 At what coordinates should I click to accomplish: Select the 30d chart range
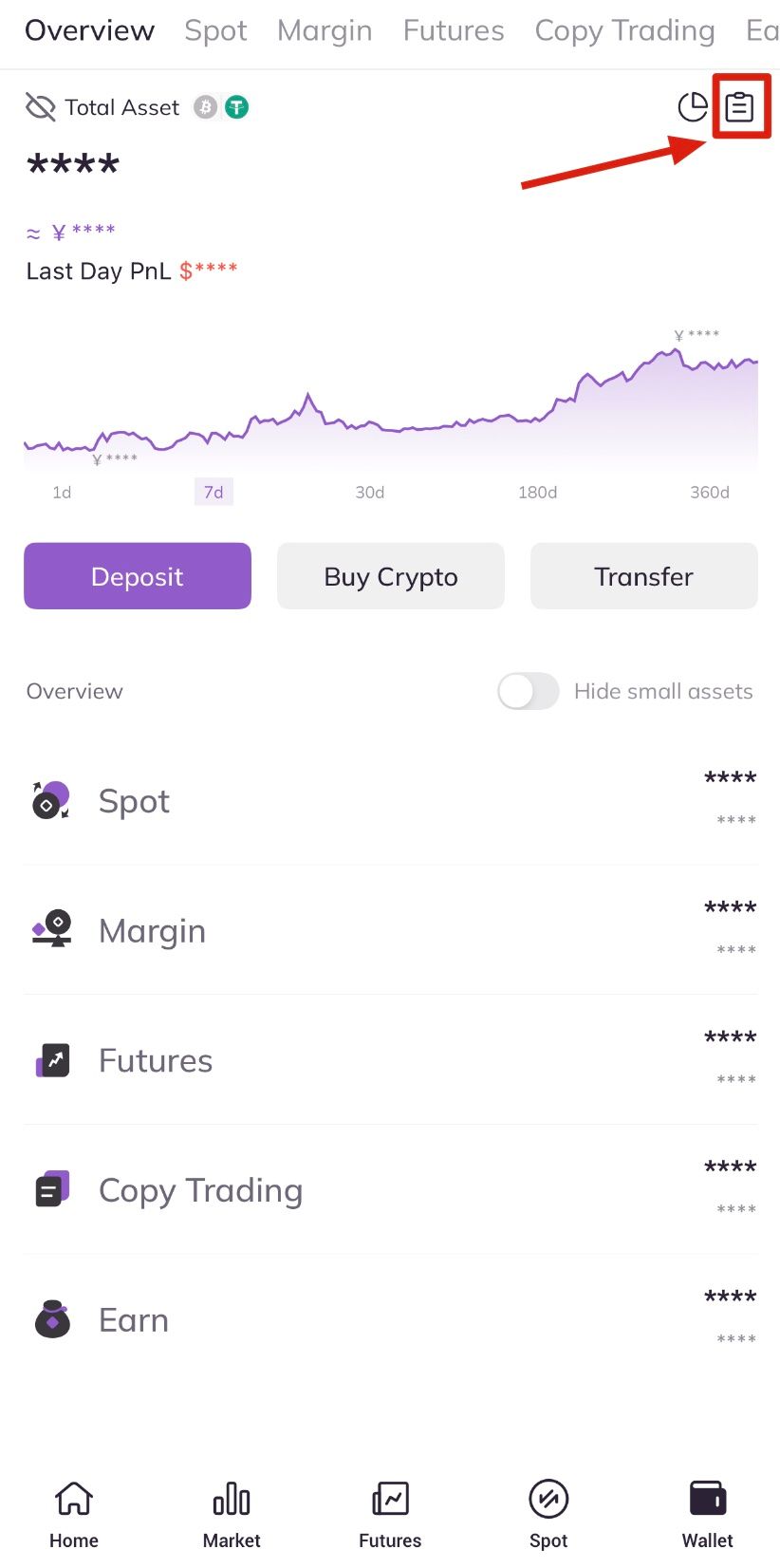pyautogui.click(x=369, y=492)
